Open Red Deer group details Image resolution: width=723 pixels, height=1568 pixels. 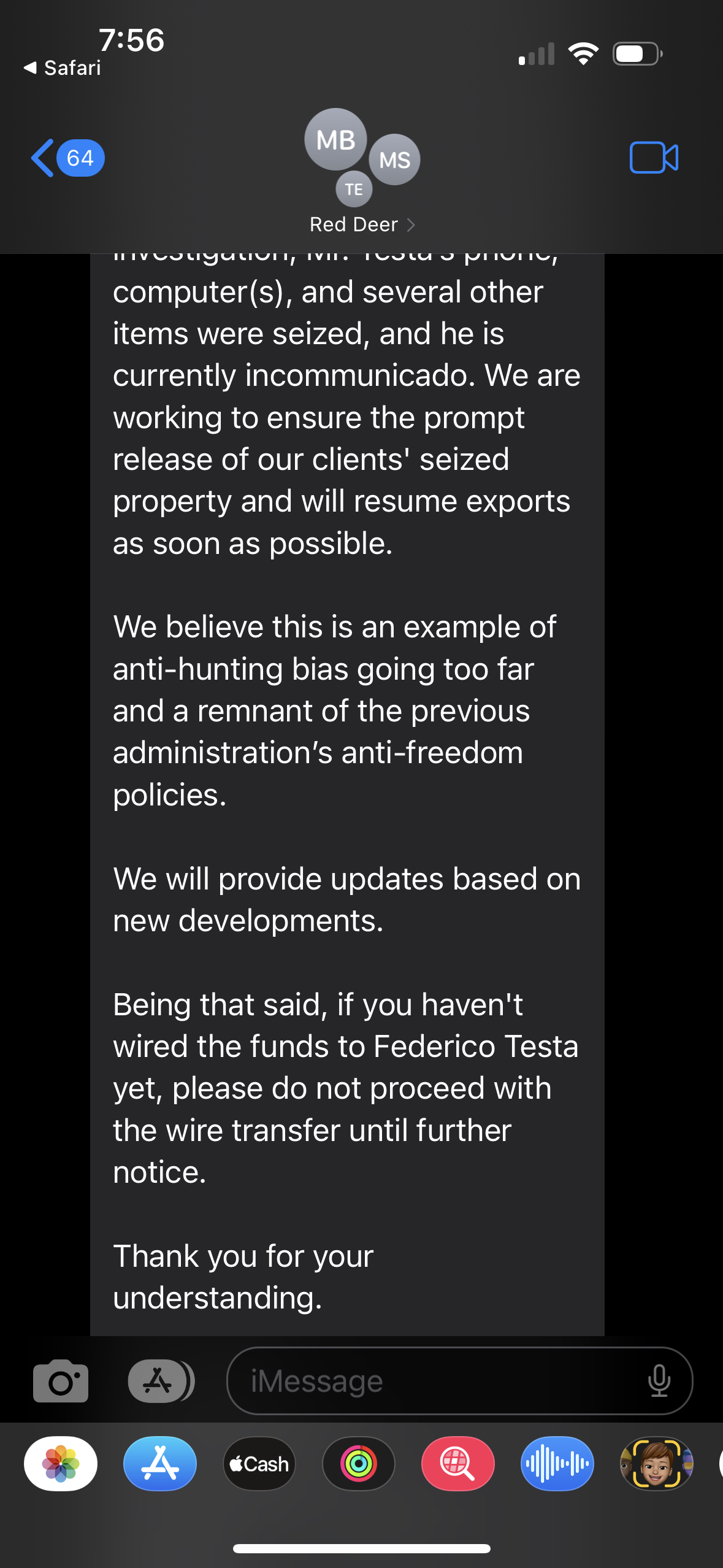(x=362, y=225)
